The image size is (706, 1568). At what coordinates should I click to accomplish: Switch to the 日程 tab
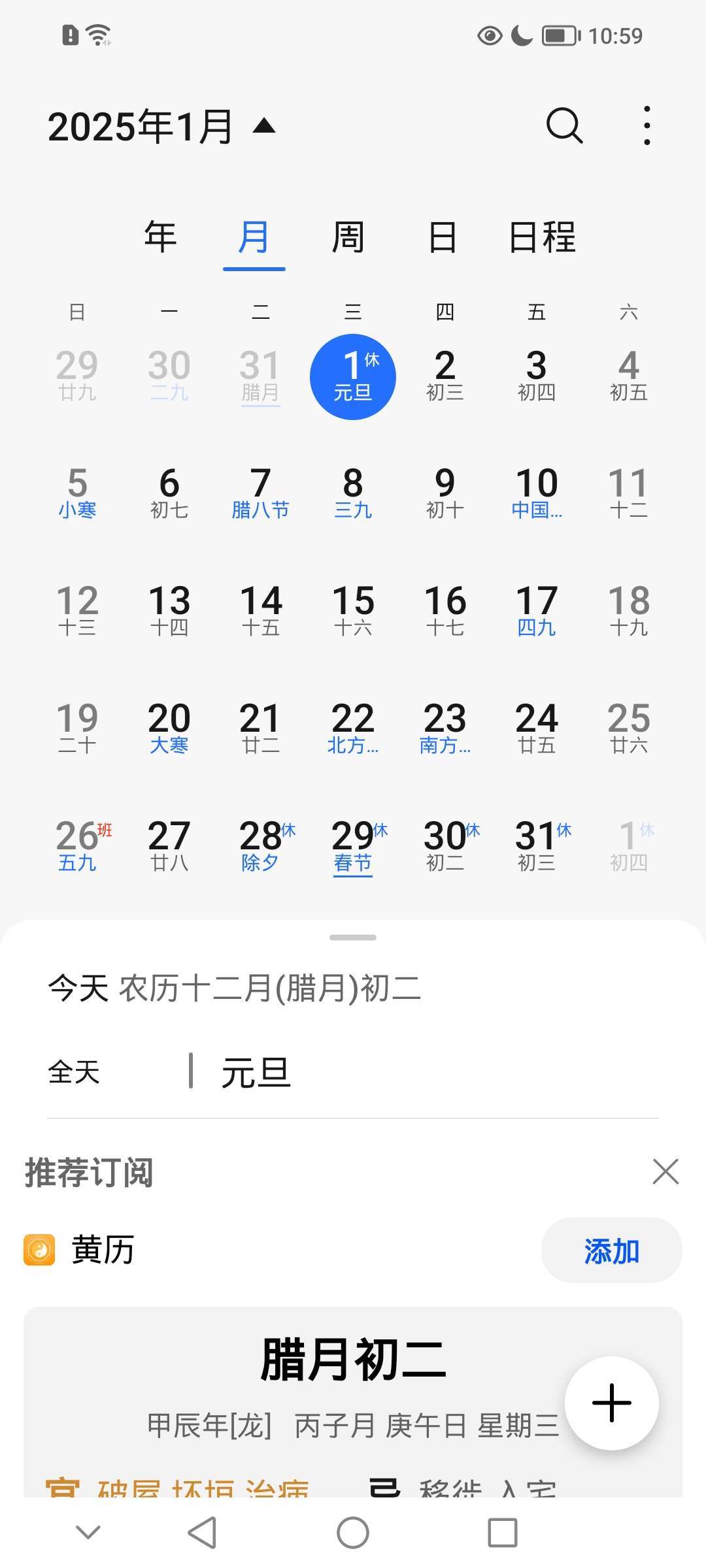(x=542, y=237)
